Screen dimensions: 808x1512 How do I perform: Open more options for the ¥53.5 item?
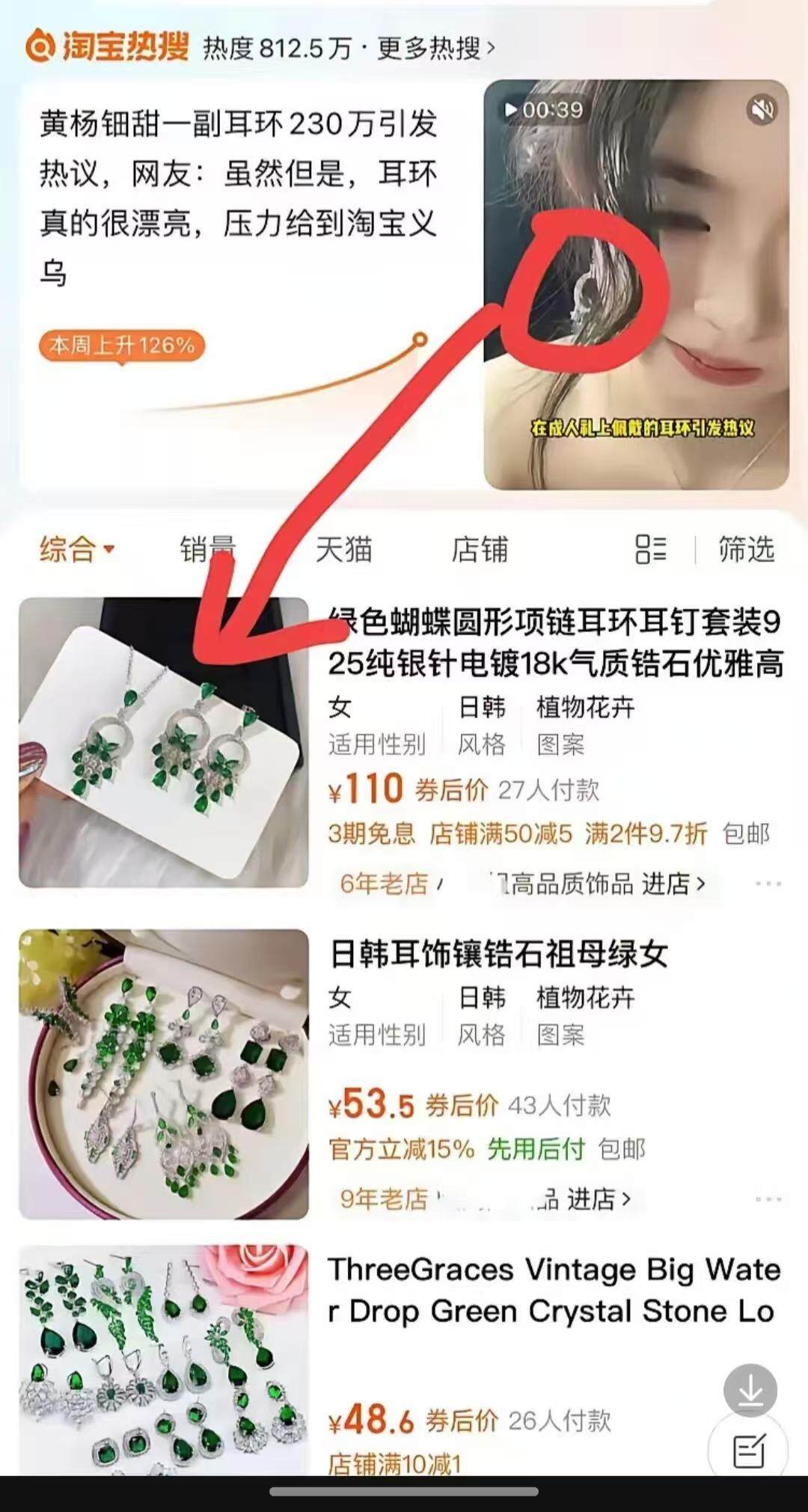768,1199
